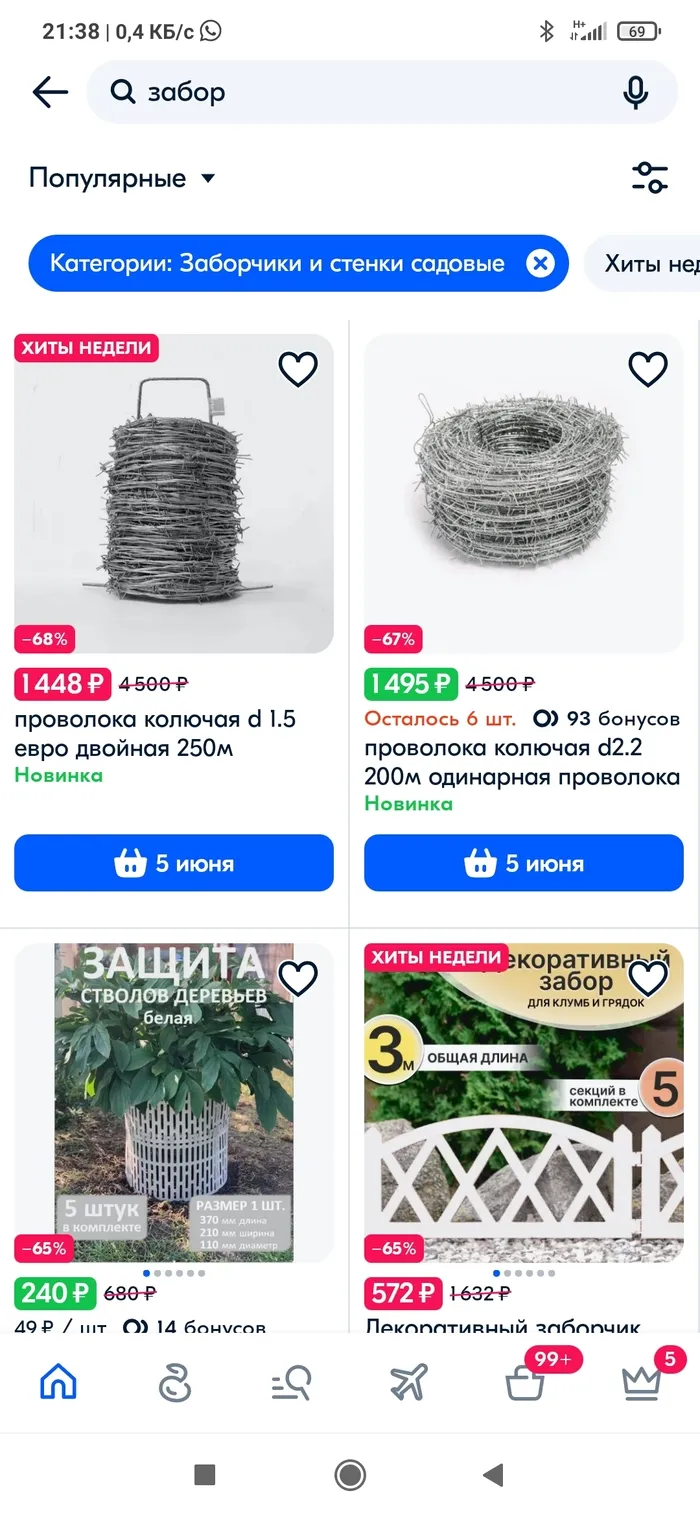
Task: Select the "Хиты недели" filter chip
Action: pos(645,264)
